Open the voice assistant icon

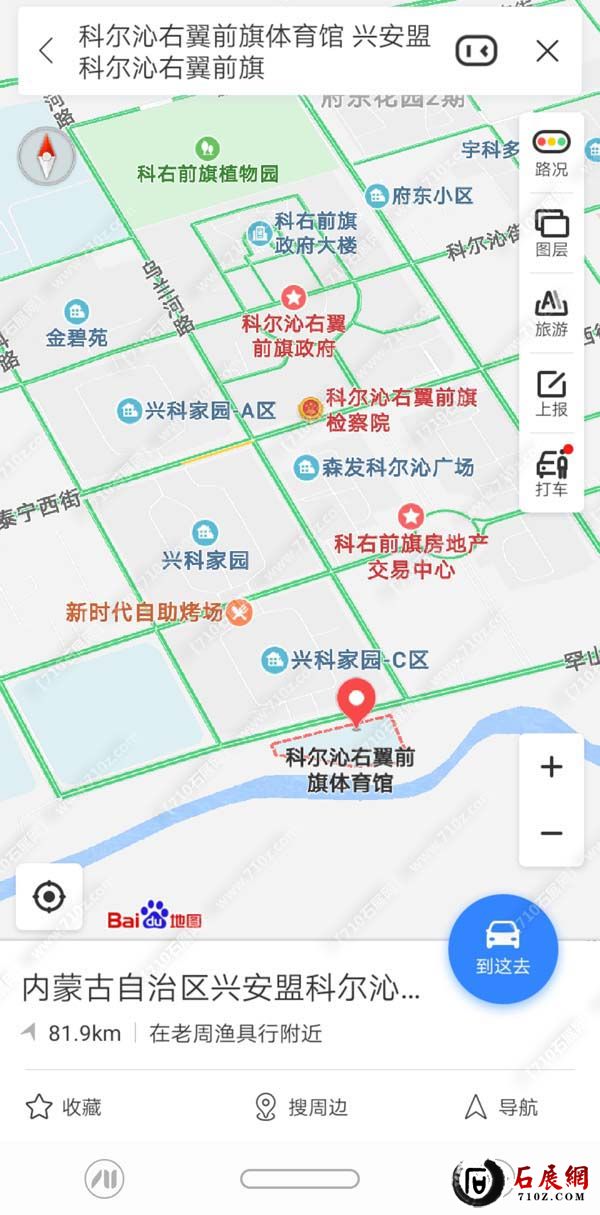476,51
